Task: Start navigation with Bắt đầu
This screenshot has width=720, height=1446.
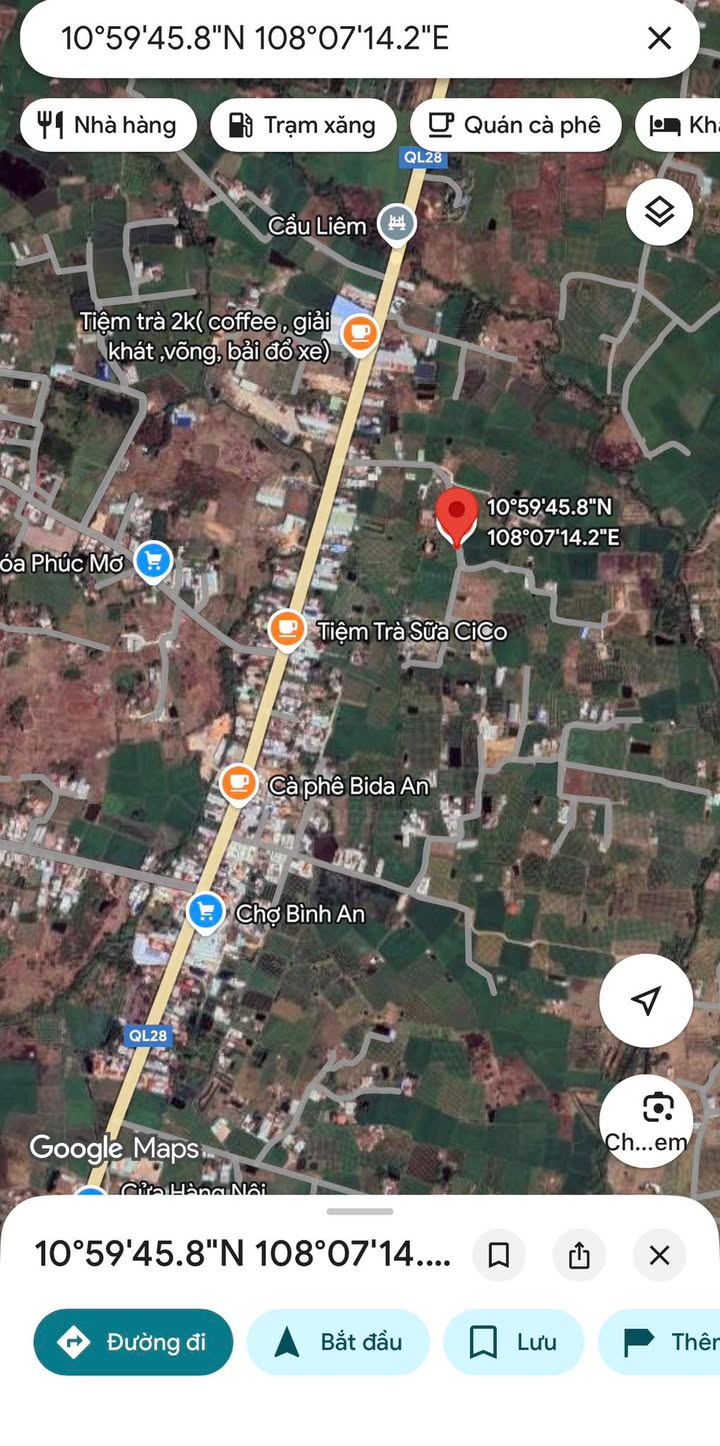Action: click(338, 1342)
